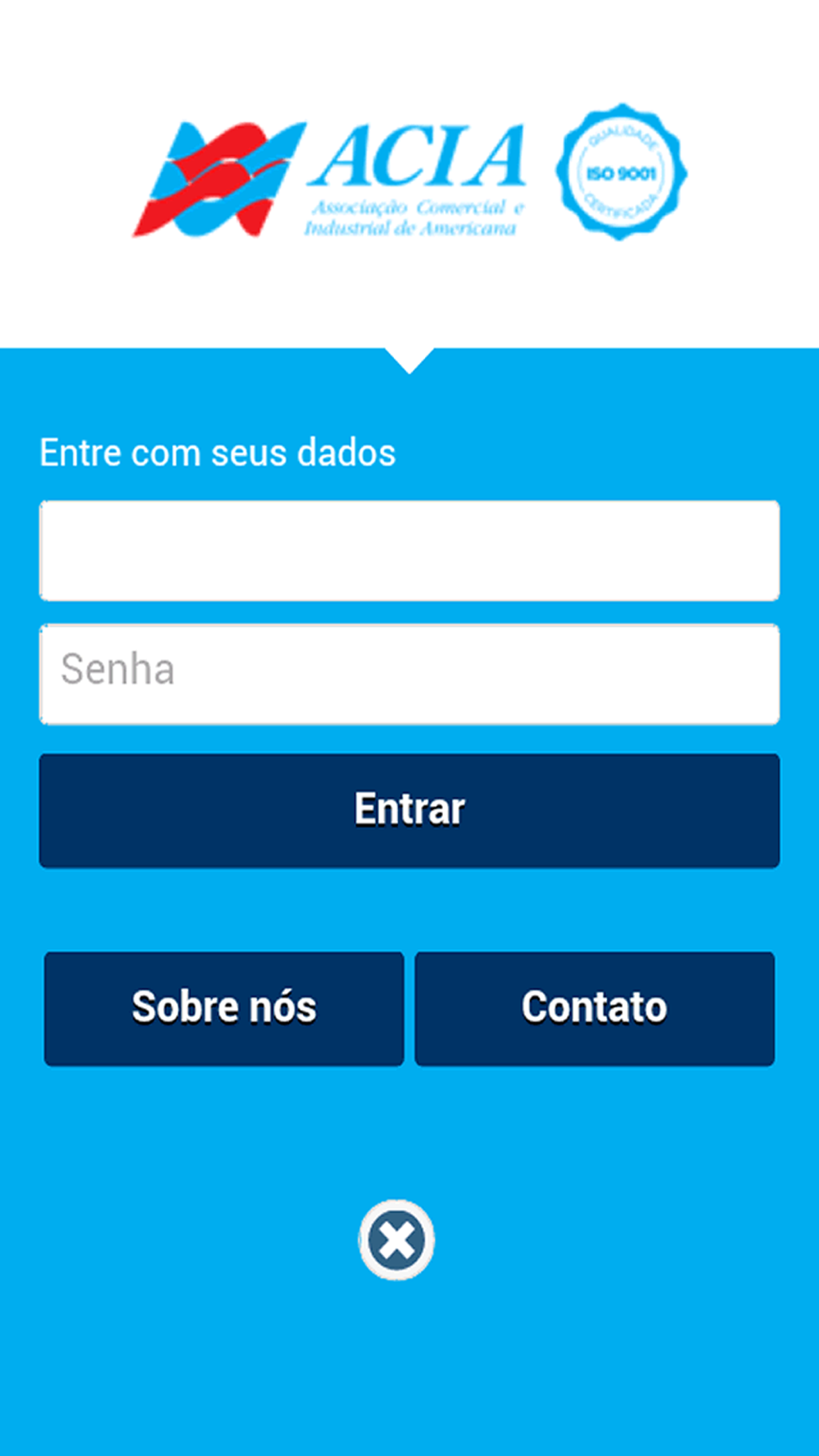Tap the empty username field above Senha
This screenshot has width=819, height=1456.
(x=409, y=550)
